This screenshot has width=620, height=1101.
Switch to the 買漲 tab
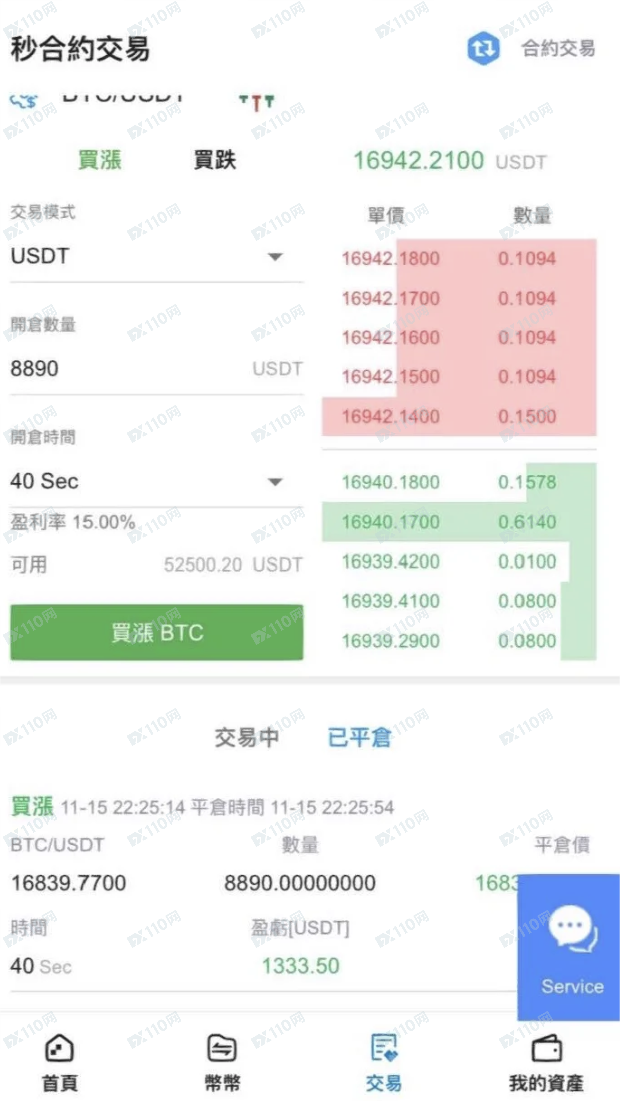(100, 160)
